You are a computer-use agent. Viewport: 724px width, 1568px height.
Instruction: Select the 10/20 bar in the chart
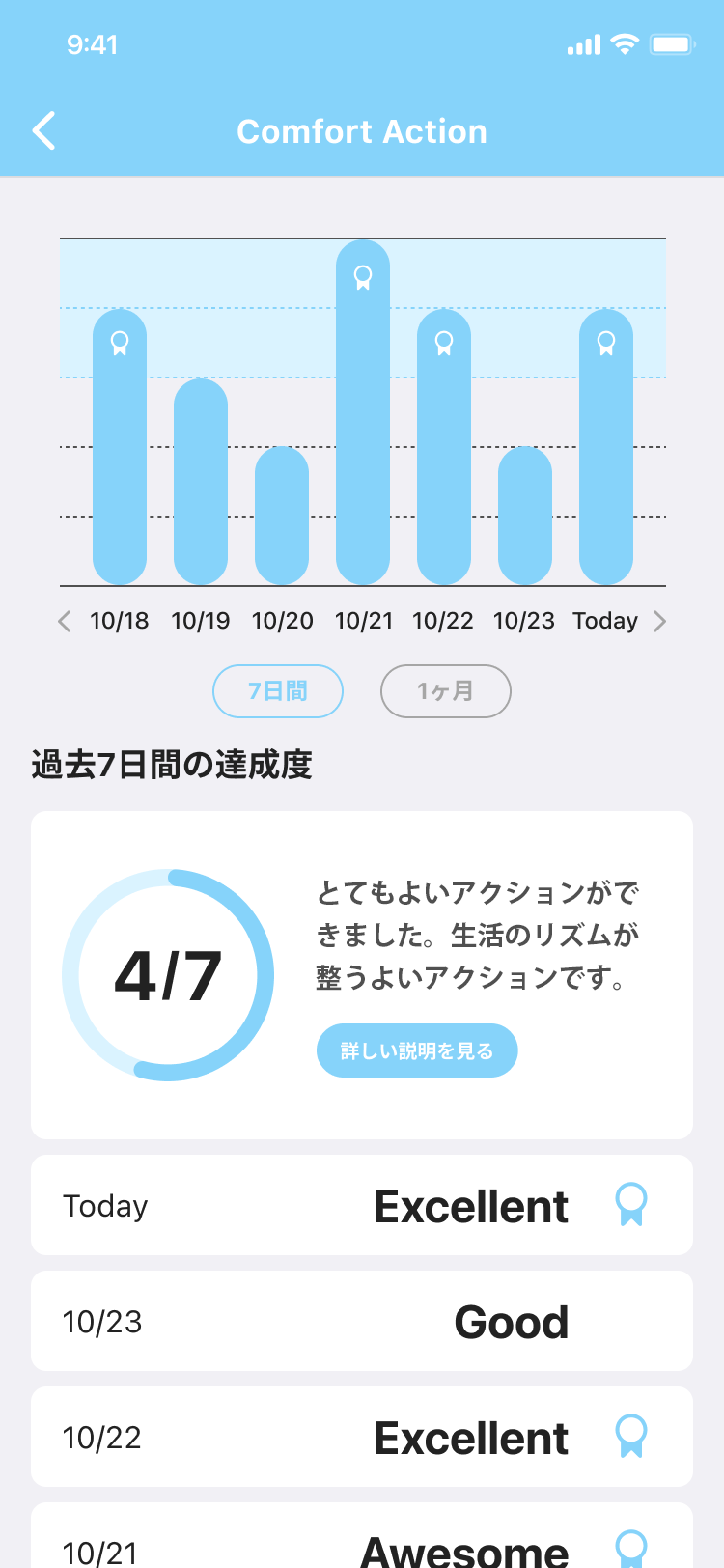(282, 517)
